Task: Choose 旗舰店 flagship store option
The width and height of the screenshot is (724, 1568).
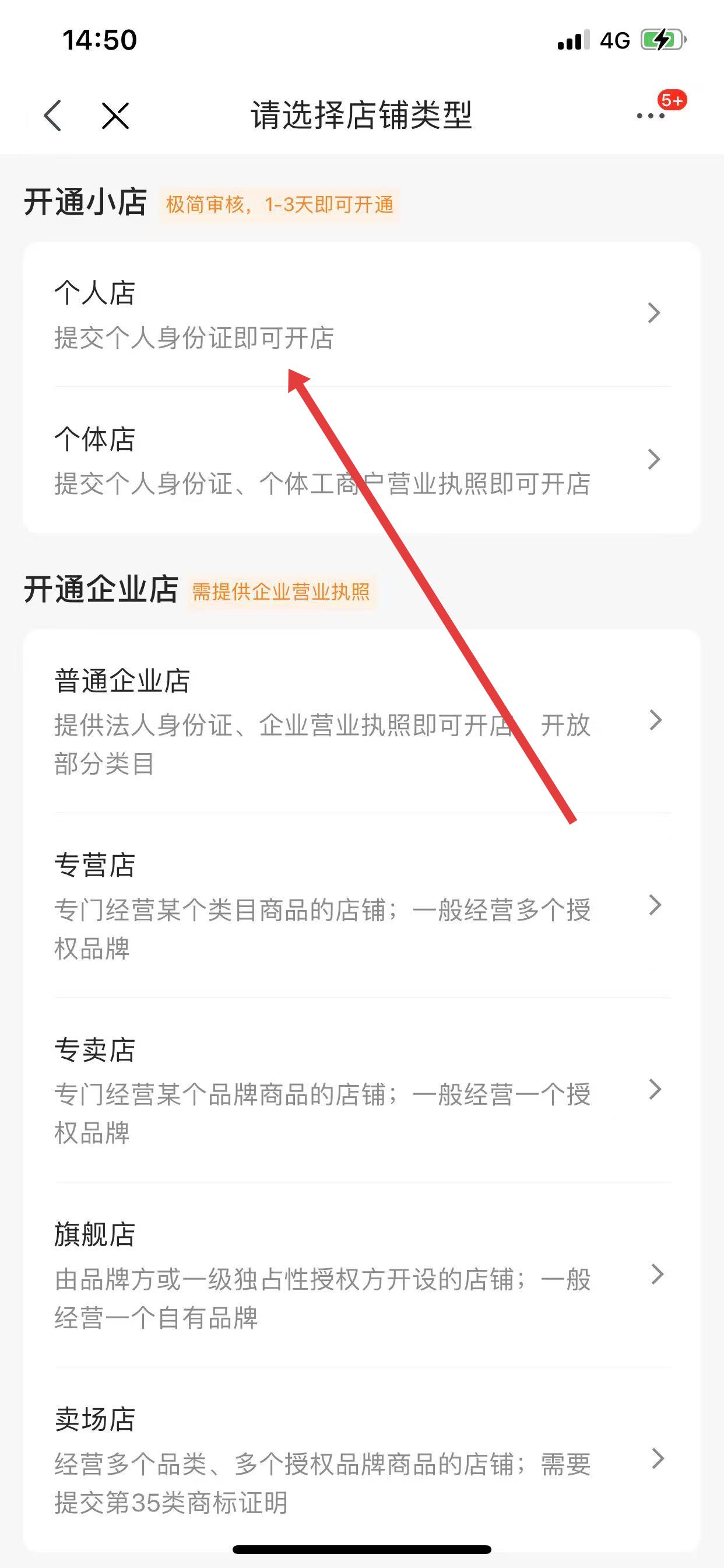Action: pyautogui.click(x=361, y=1275)
